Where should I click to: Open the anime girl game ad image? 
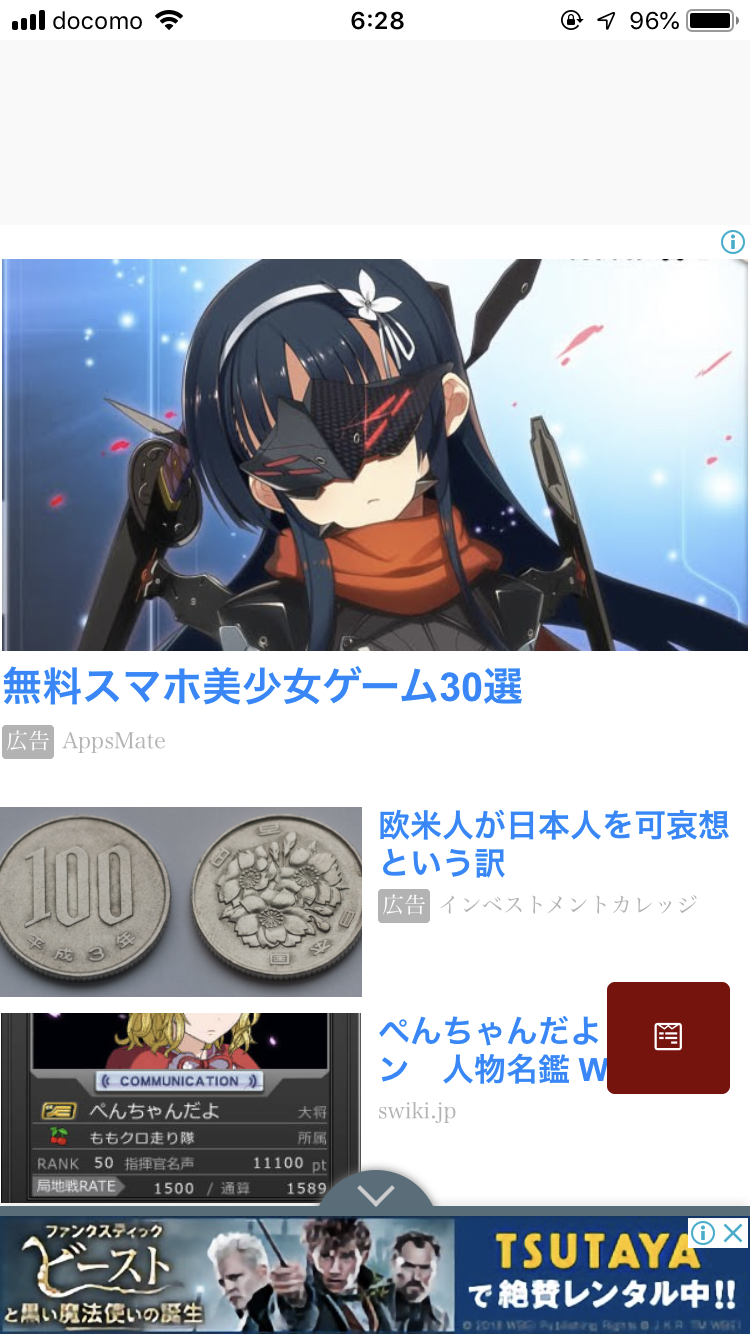tap(374, 455)
